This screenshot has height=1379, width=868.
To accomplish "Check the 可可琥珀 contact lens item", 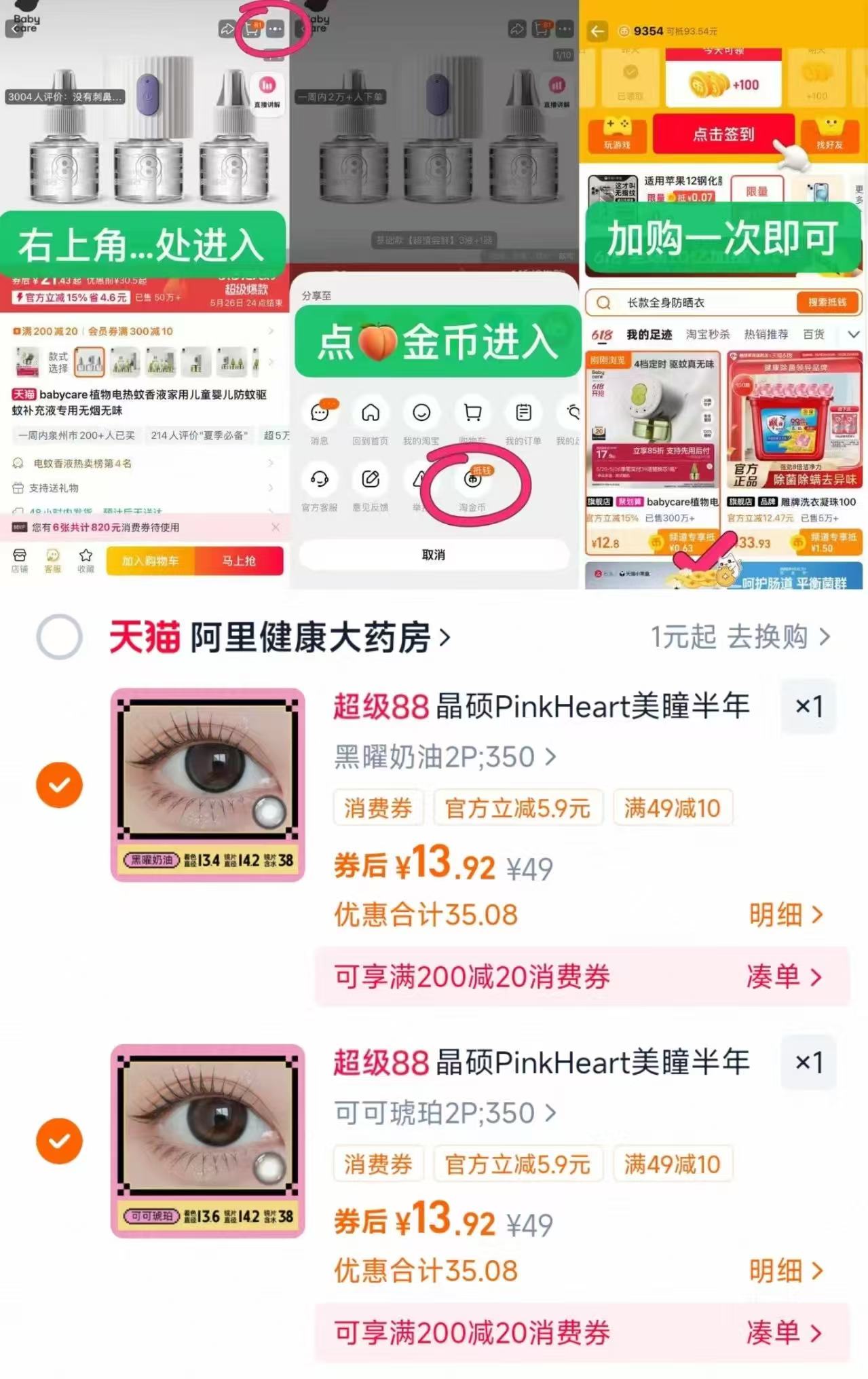I will 60,1140.
